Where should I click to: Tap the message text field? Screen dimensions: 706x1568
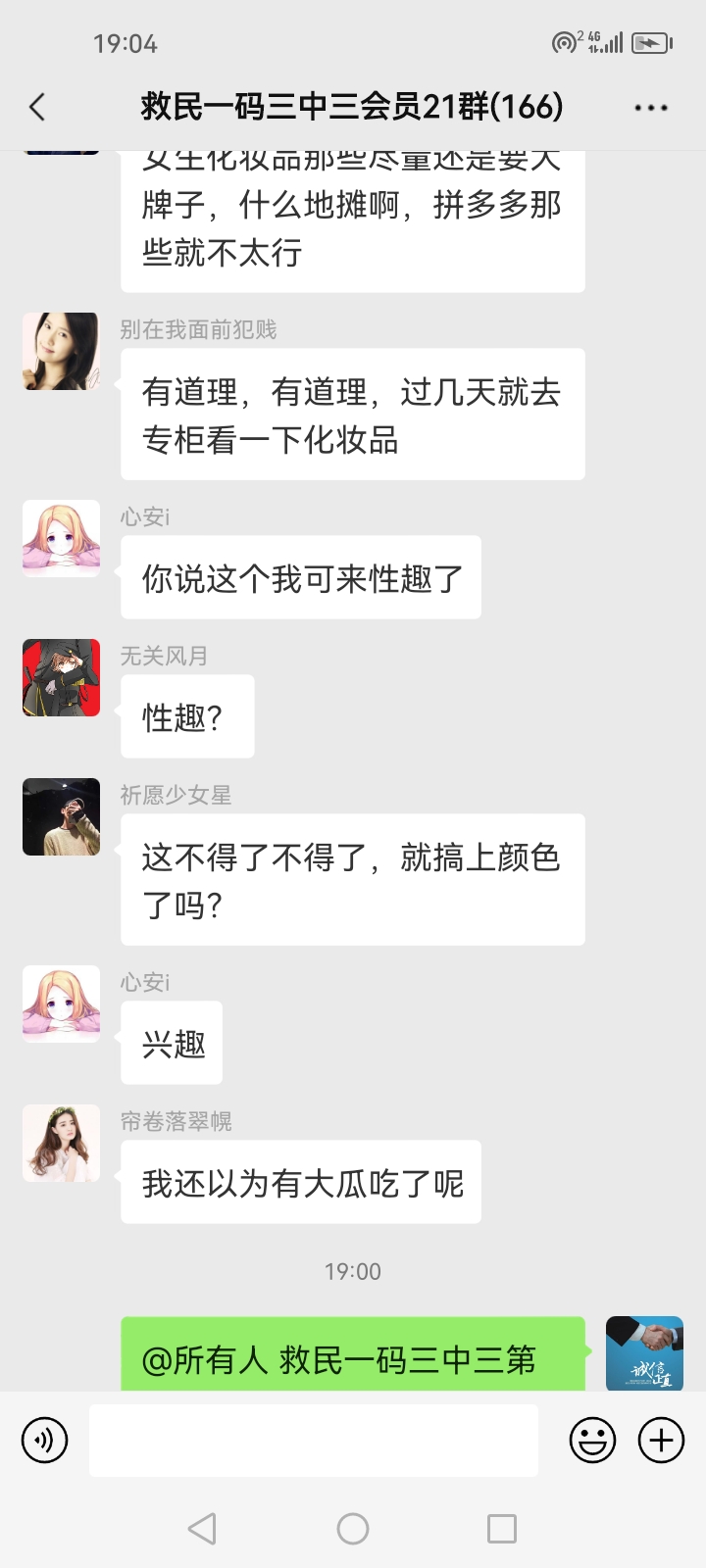tap(314, 1441)
